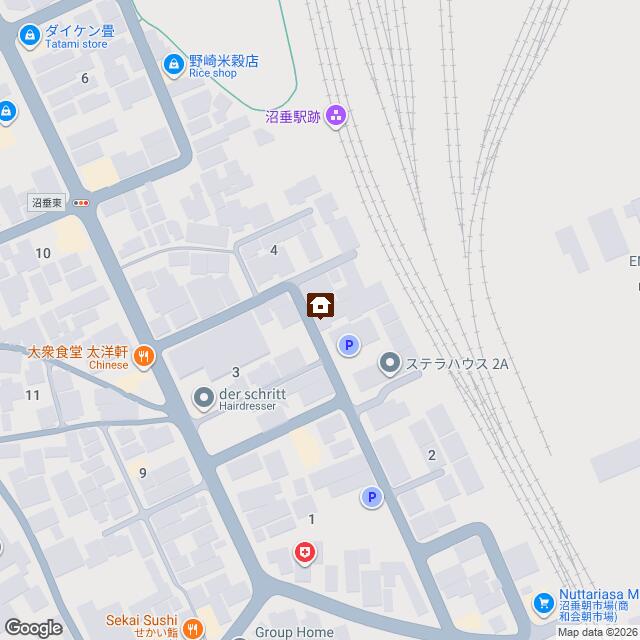This screenshot has height=640, width=640.
Task: Open the ダイケン畳 Tatami store marker
Action: coord(30,37)
